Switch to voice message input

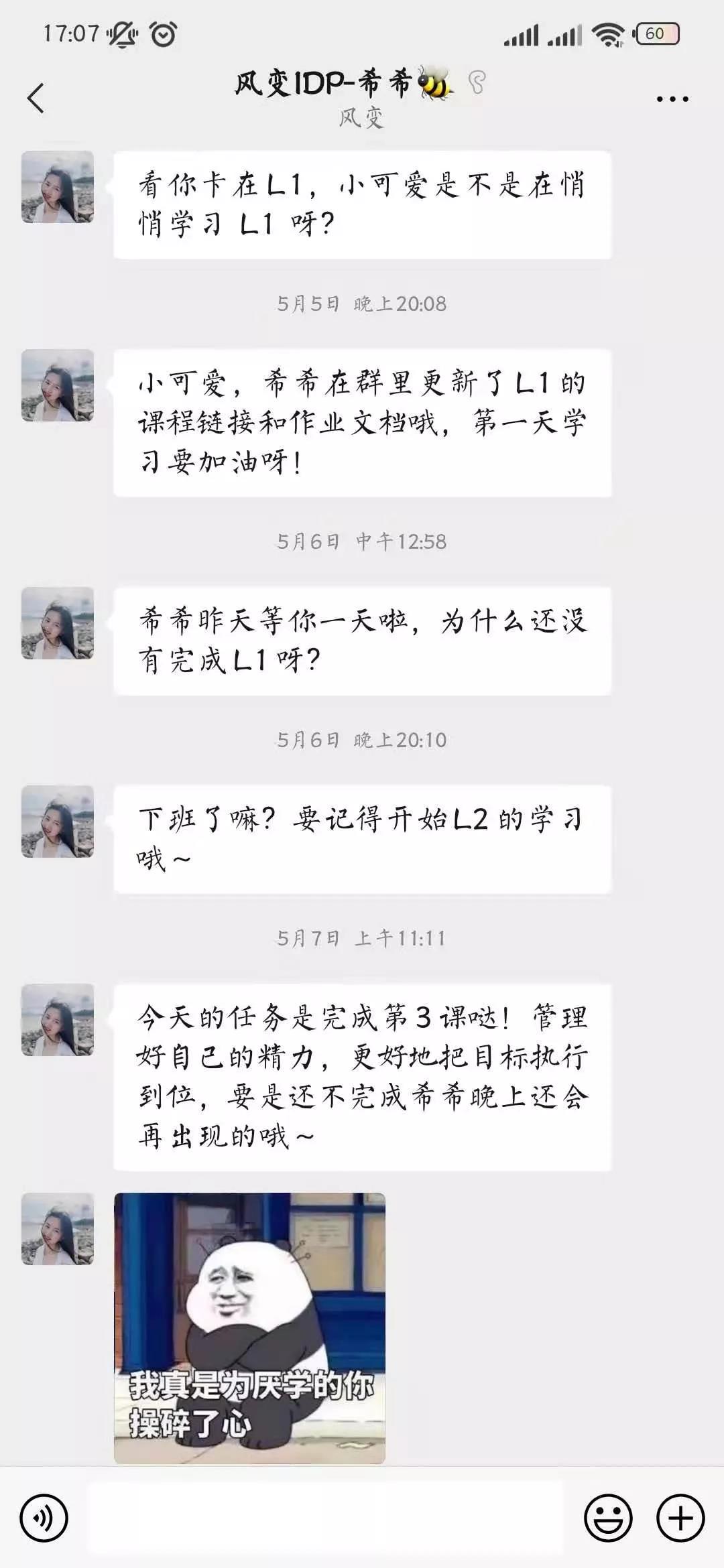[x=44, y=1518]
